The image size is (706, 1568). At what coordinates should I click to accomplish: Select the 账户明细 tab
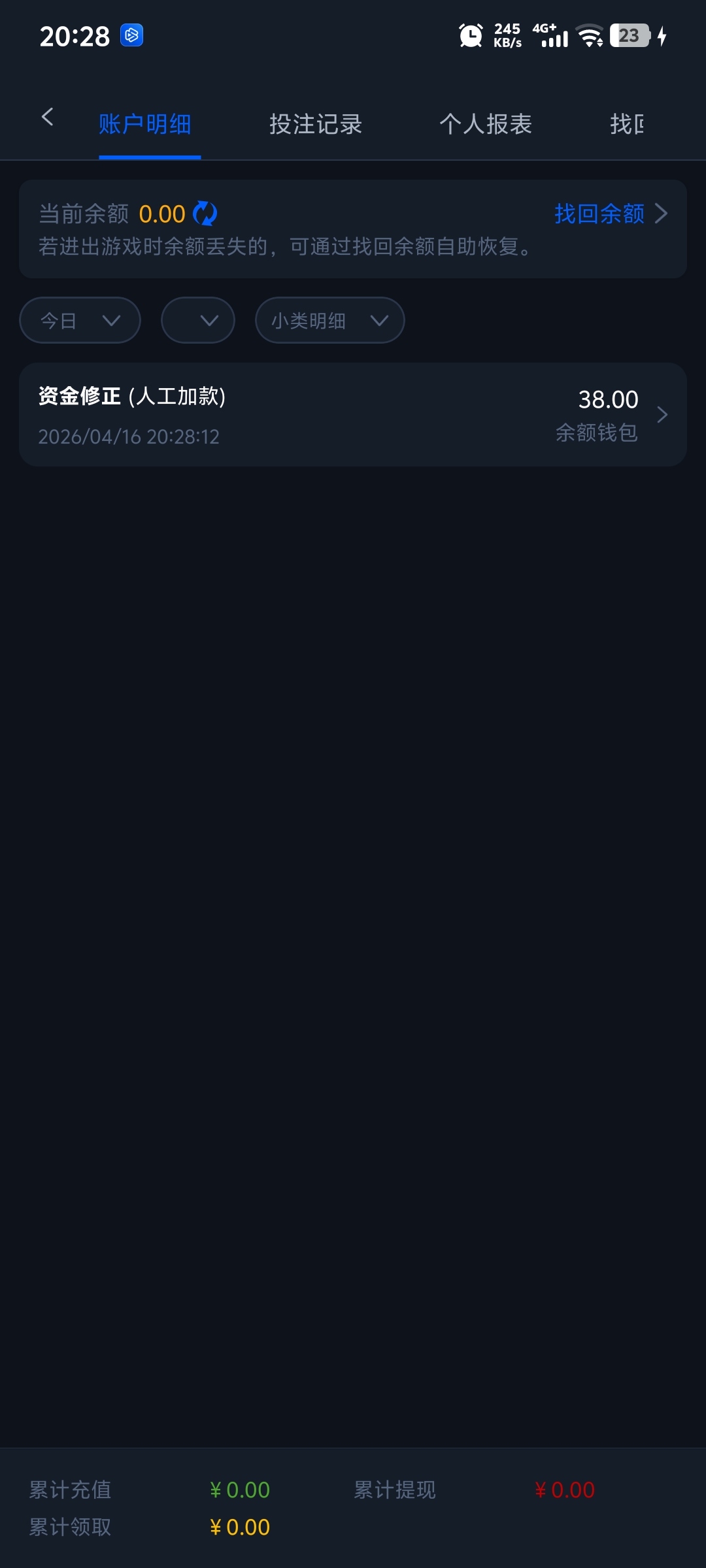pyautogui.click(x=145, y=124)
